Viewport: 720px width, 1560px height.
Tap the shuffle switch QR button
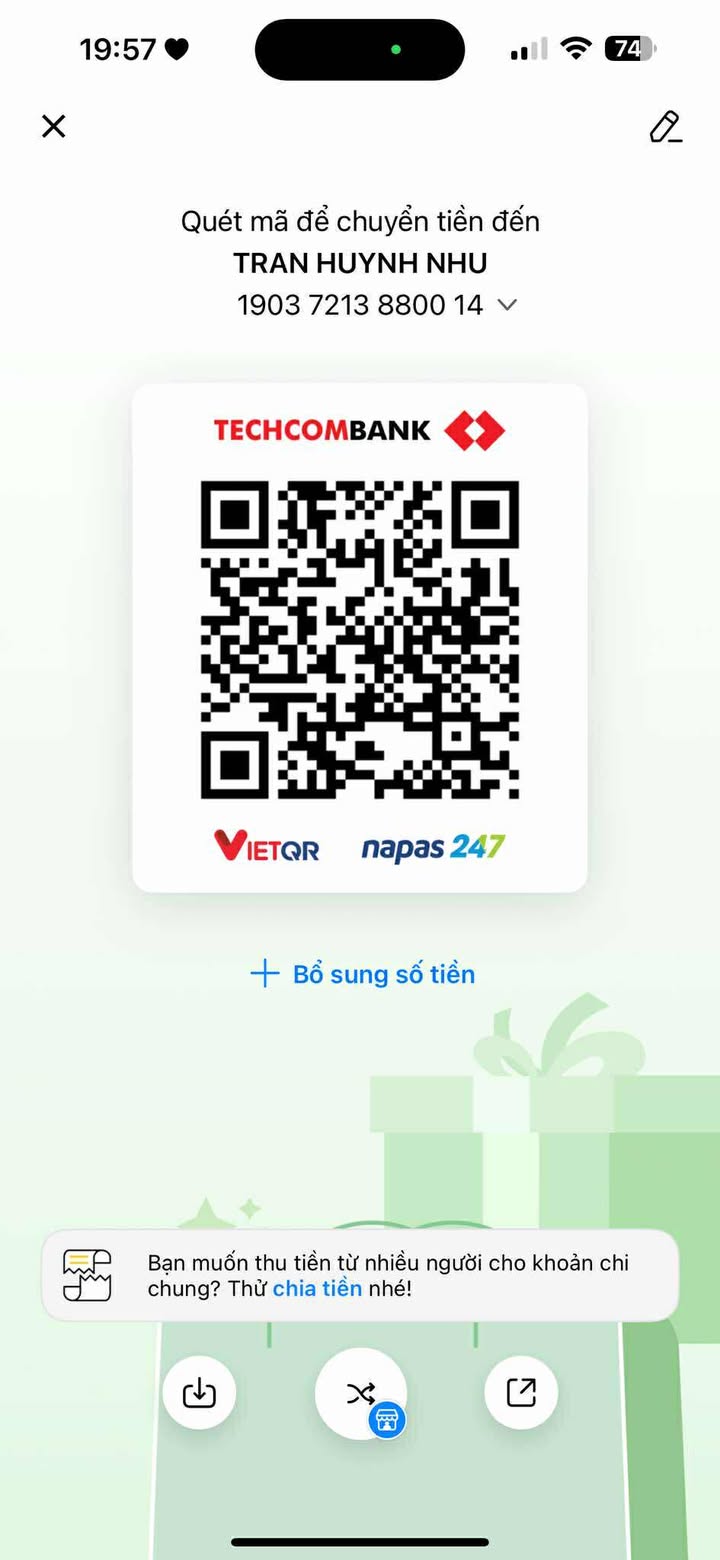[361, 1393]
